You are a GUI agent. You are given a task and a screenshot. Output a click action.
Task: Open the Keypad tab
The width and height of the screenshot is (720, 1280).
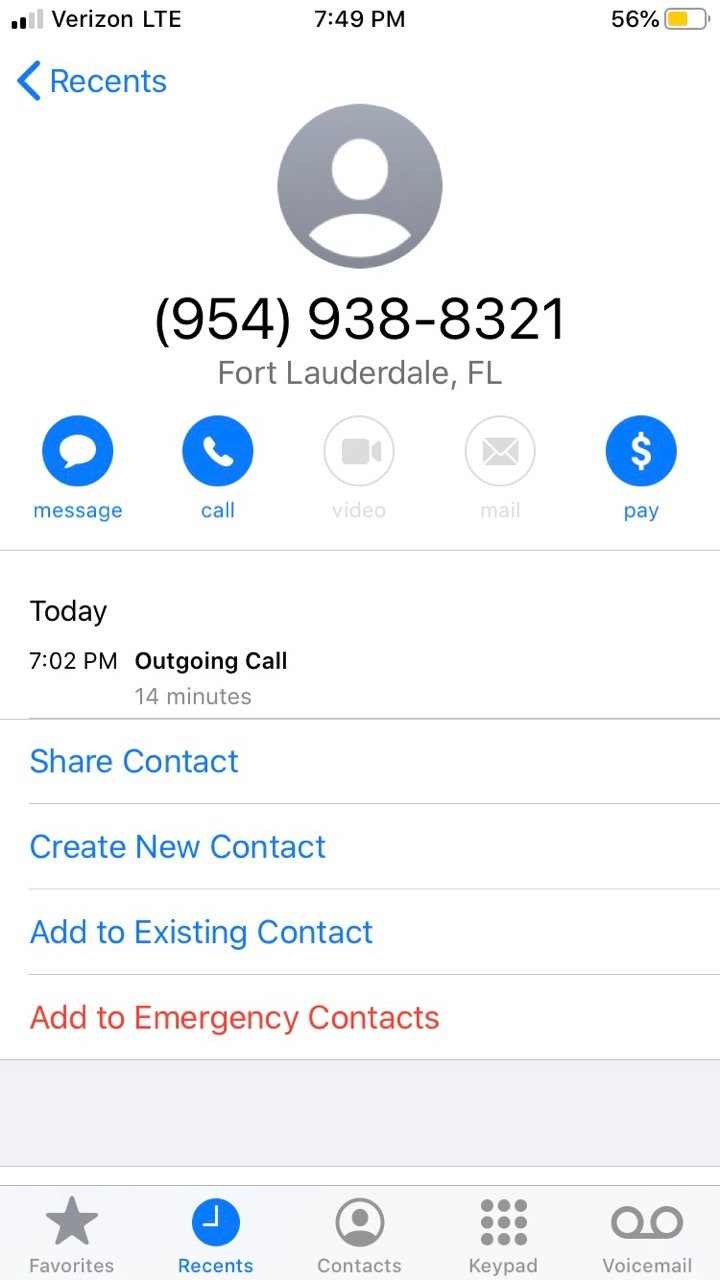click(x=503, y=1235)
